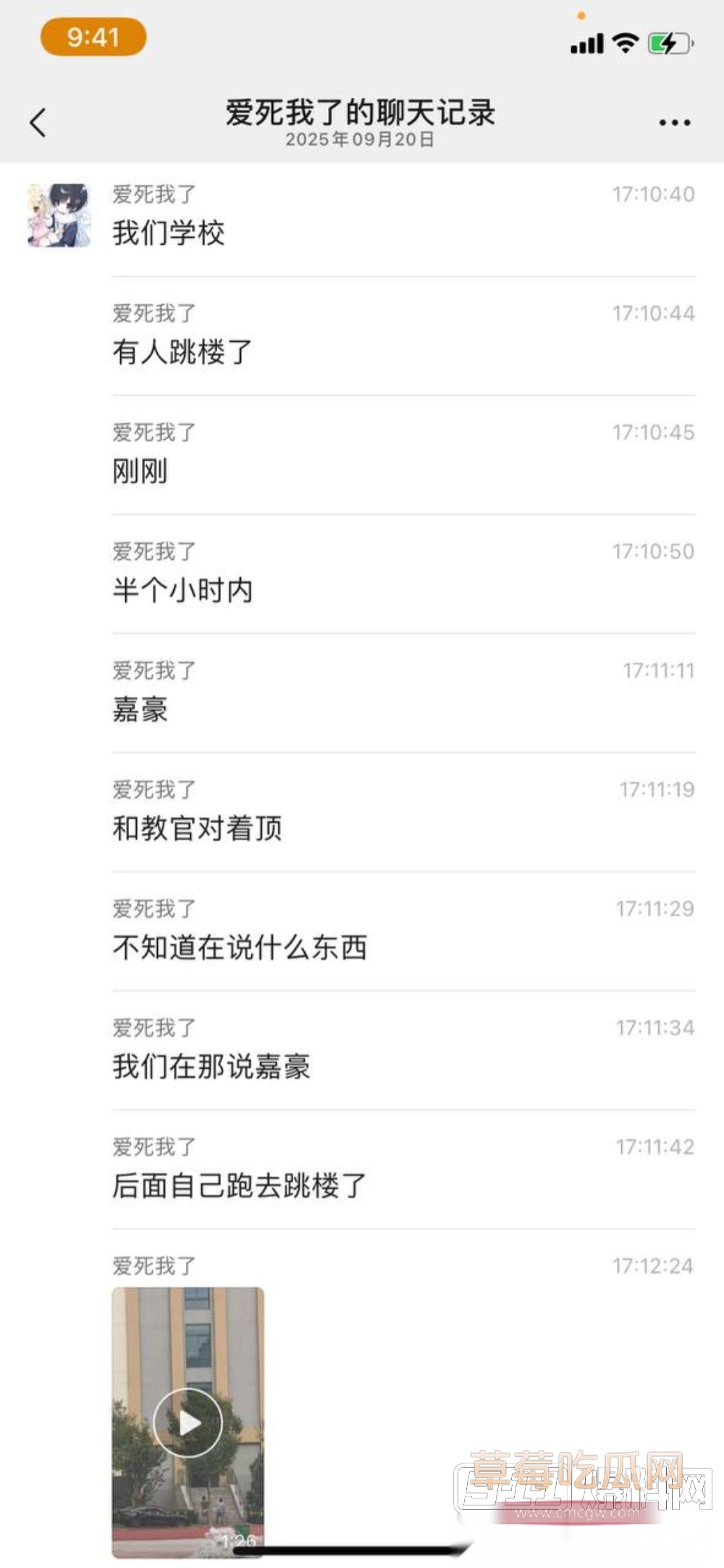Play the video sent at 17:12:24
The height and width of the screenshot is (1568, 724).
tap(188, 1422)
